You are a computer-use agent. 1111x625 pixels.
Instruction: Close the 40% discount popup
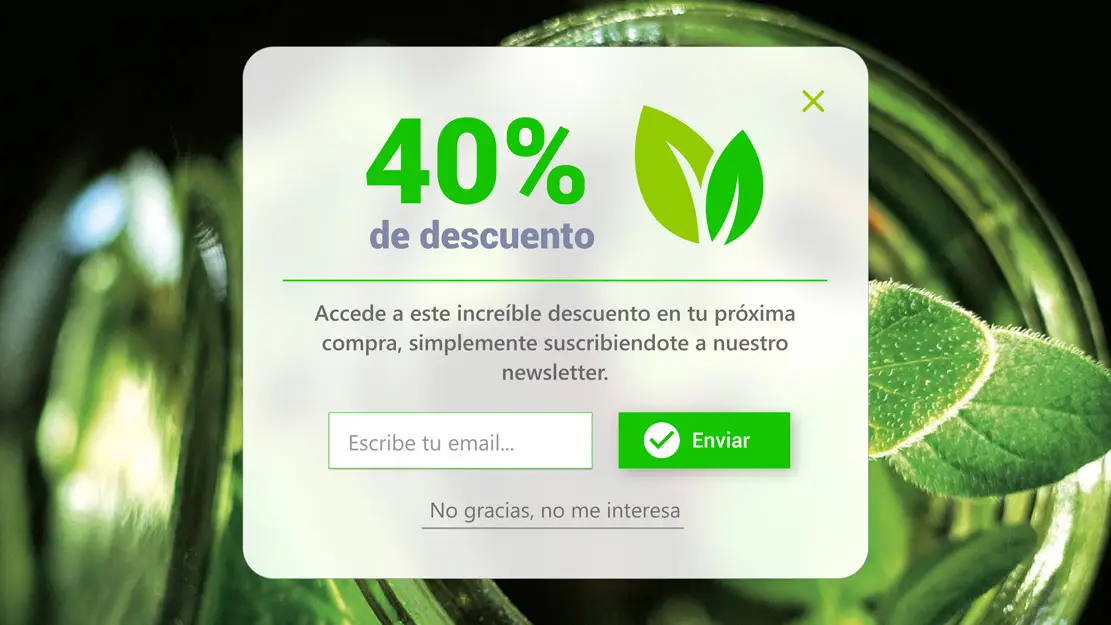click(x=813, y=101)
